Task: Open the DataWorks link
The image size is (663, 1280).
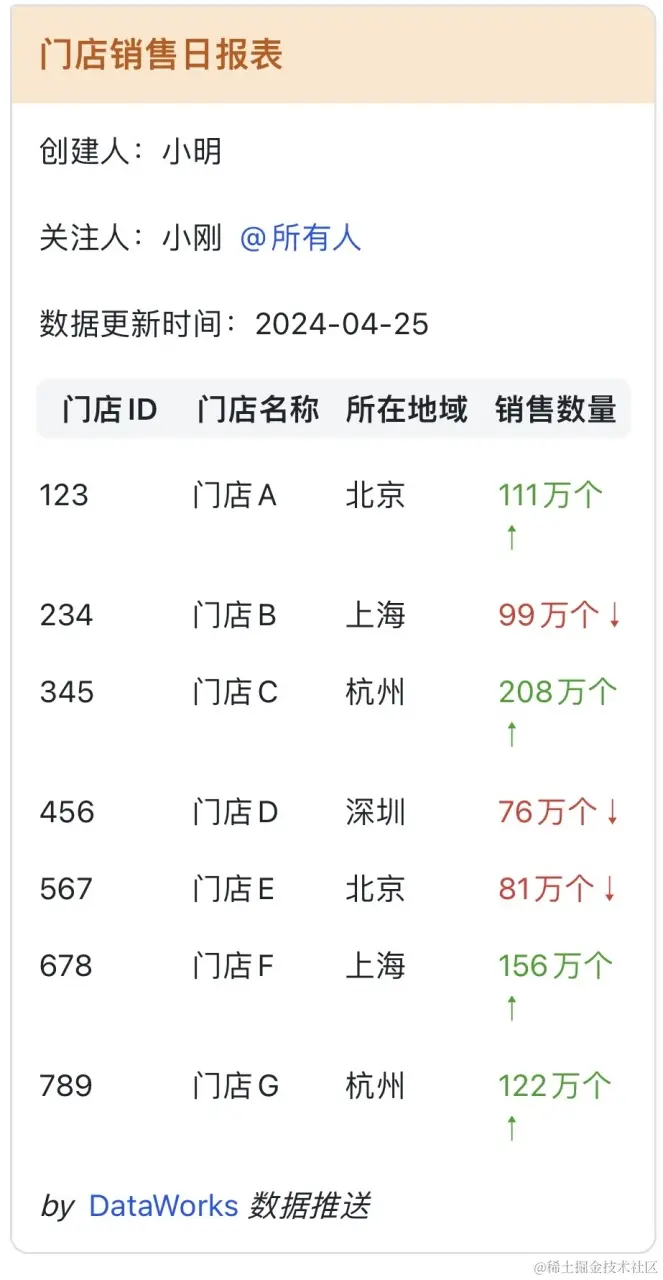Action: click(163, 1205)
